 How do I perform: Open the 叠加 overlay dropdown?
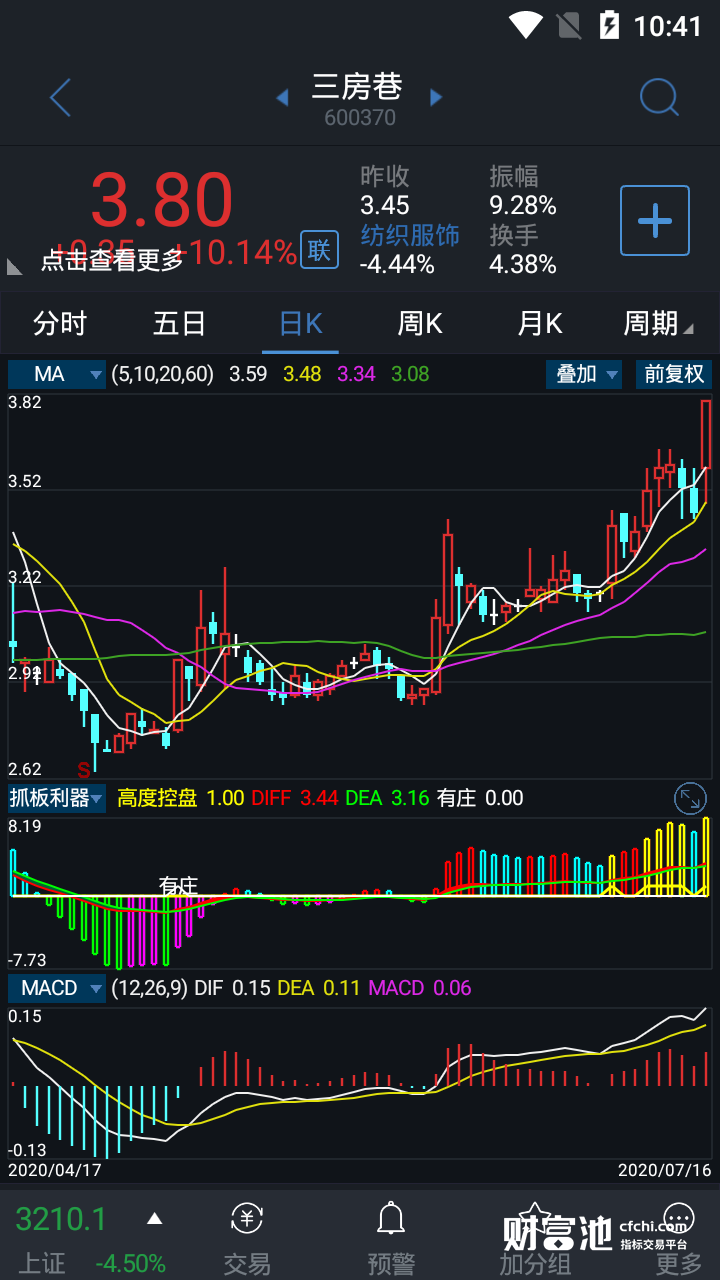pyautogui.click(x=584, y=375)
